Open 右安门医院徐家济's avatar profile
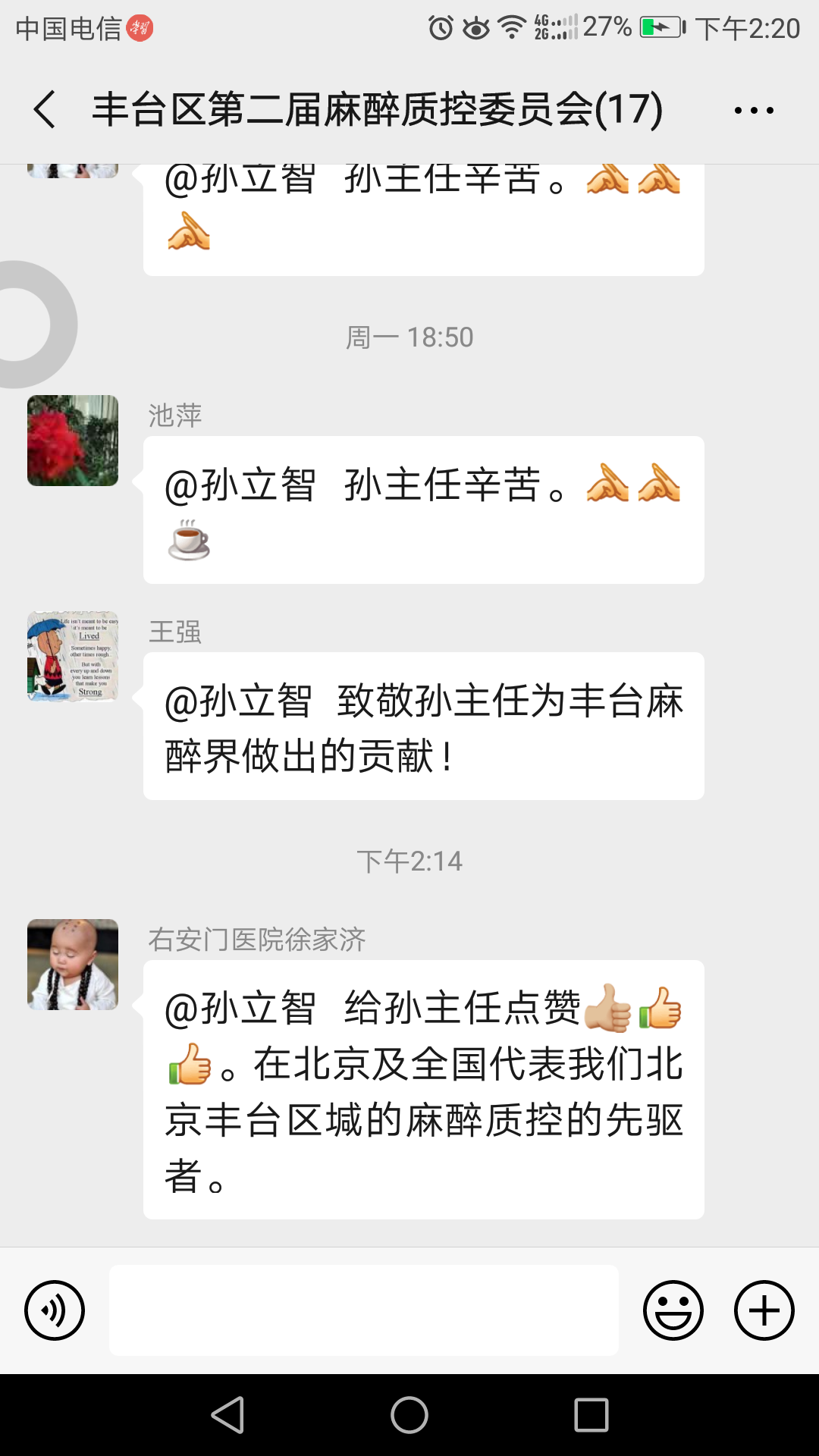The image size is (819, 1456). point(73,965)
